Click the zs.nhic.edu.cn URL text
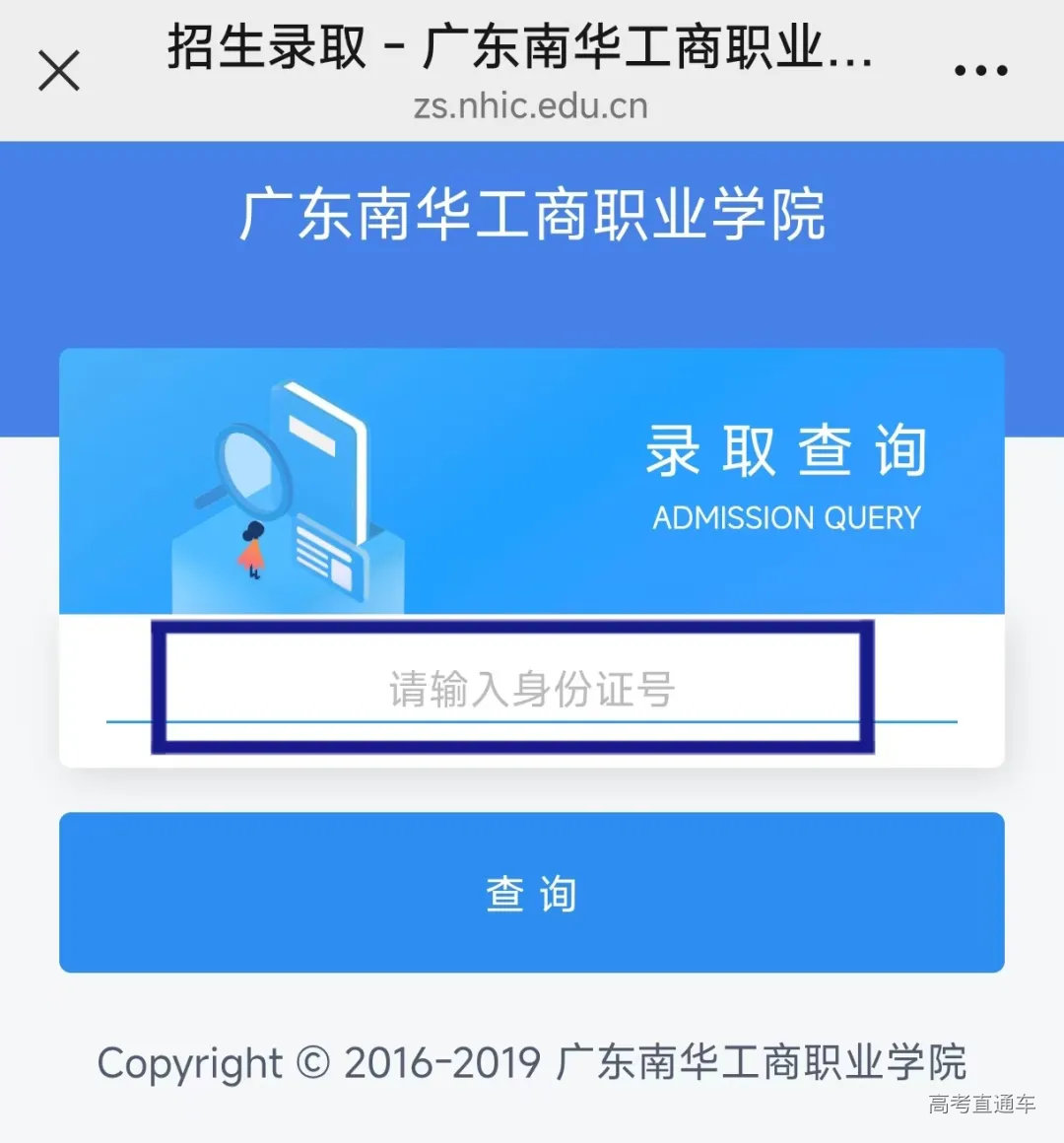This screenshot has width=1064, height=1143. click(532, 106)
